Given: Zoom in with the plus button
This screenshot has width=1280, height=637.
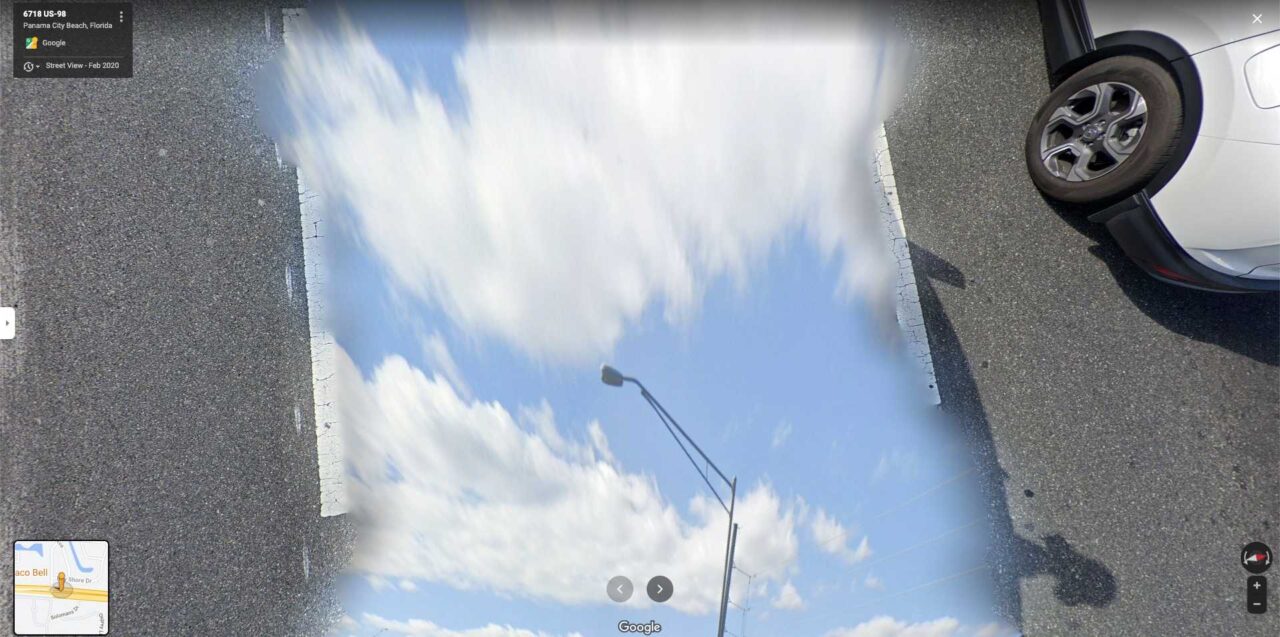Looking at the screenshot, I should (1257, 585).
